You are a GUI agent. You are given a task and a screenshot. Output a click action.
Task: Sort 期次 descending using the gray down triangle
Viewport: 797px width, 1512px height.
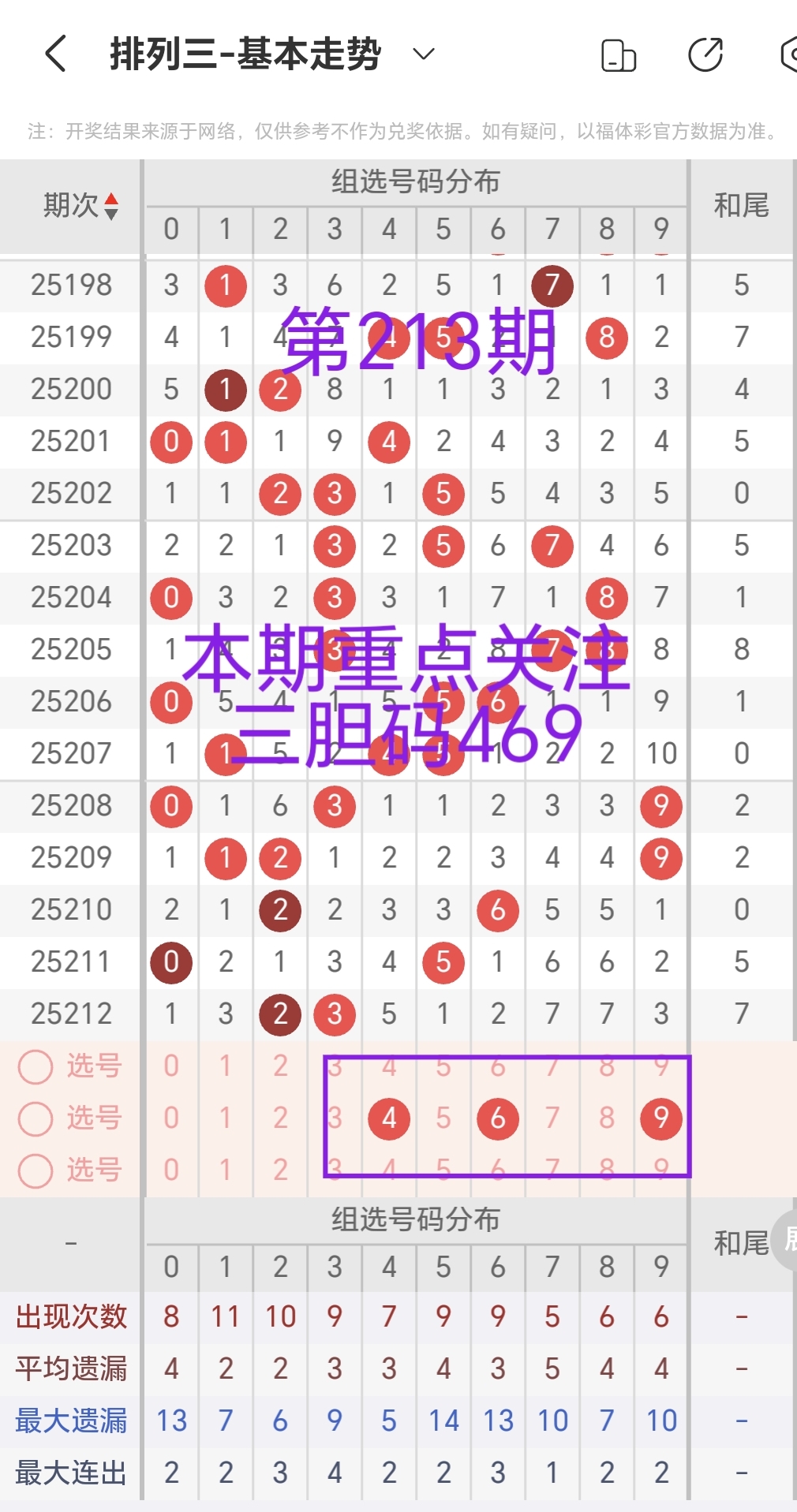[x=111, y=214]
